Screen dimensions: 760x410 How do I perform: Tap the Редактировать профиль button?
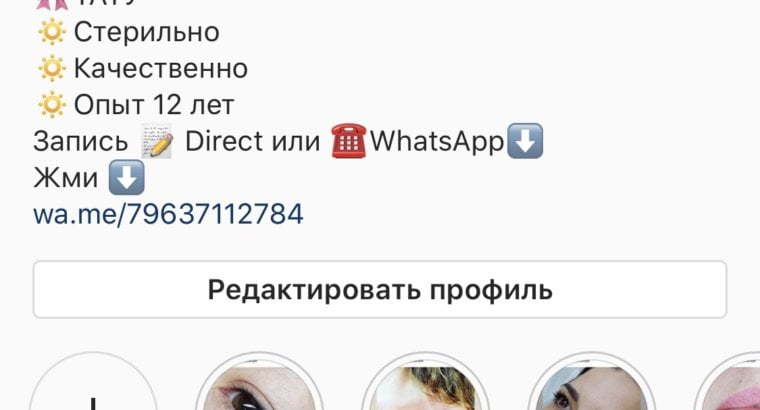click(380, 290)
